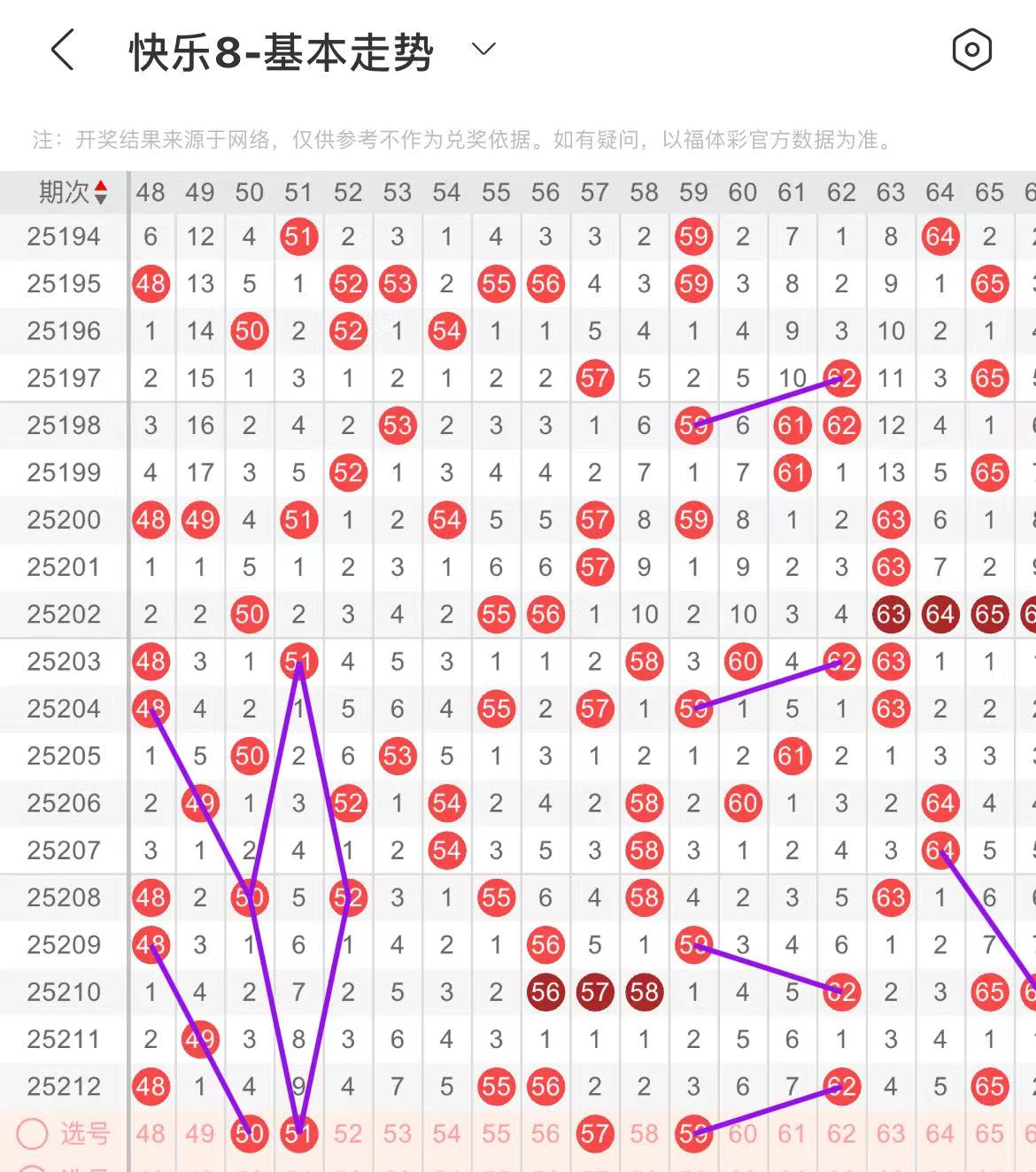The image size is (1036, 1172).
Task: Open the chart settings hexagon icon
Action: (971, 50)
